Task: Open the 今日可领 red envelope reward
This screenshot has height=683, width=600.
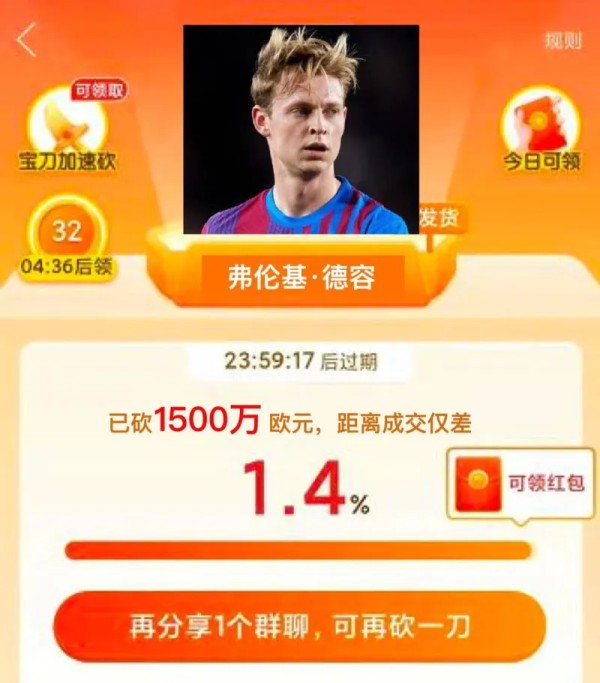Action: click(x=541, y=128)
